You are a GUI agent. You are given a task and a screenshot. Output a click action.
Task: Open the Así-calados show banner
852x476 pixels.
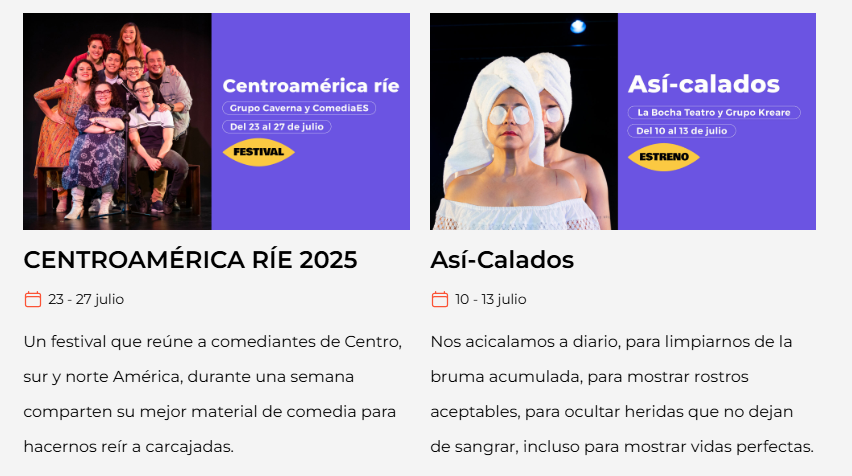pos(623,121)
